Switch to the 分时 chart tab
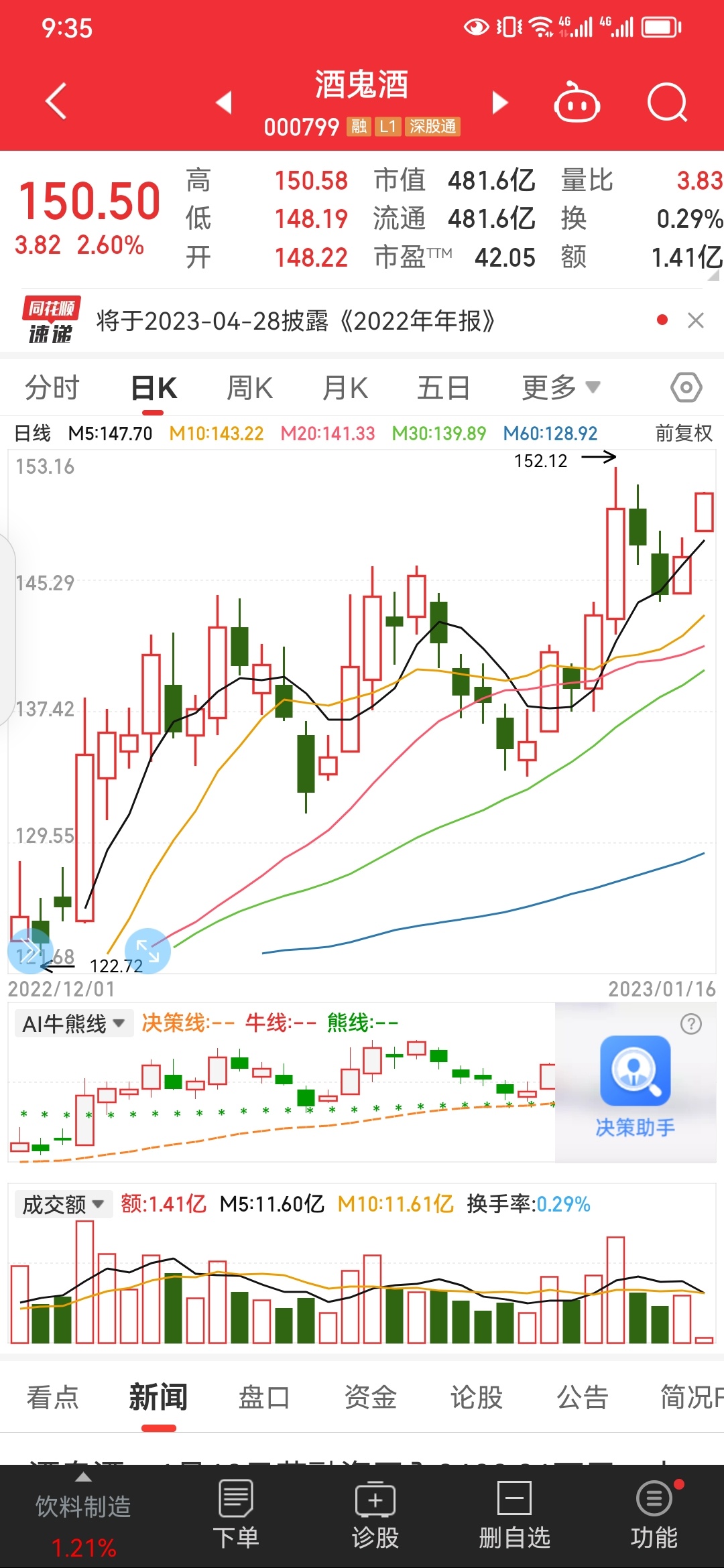This screenshot has width=724, height=1568. coord(52,387)
